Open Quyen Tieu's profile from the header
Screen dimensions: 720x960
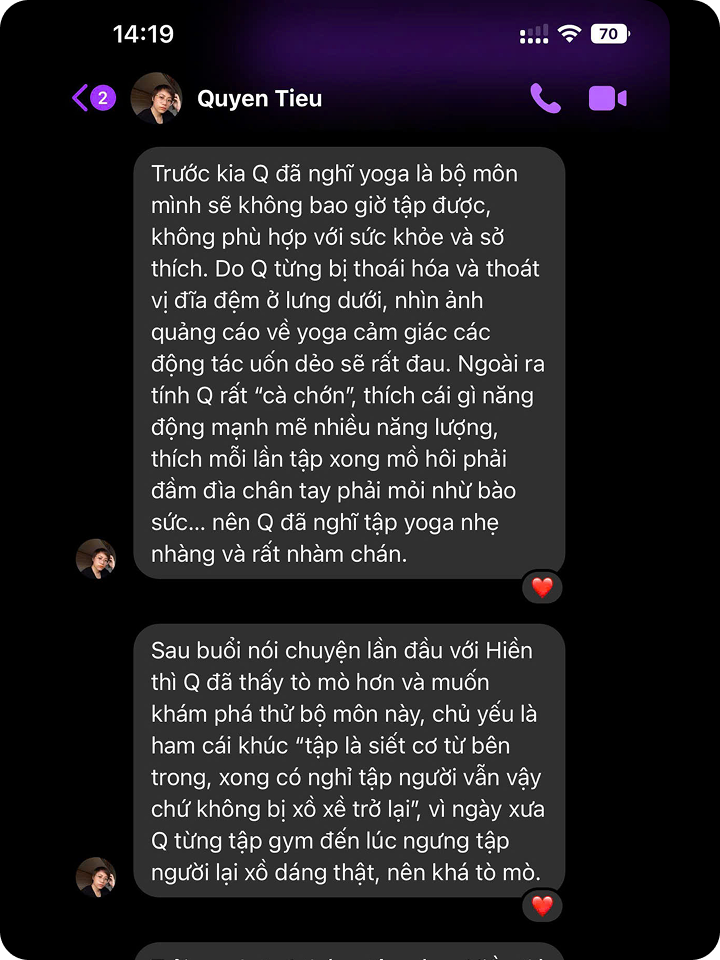258,98
